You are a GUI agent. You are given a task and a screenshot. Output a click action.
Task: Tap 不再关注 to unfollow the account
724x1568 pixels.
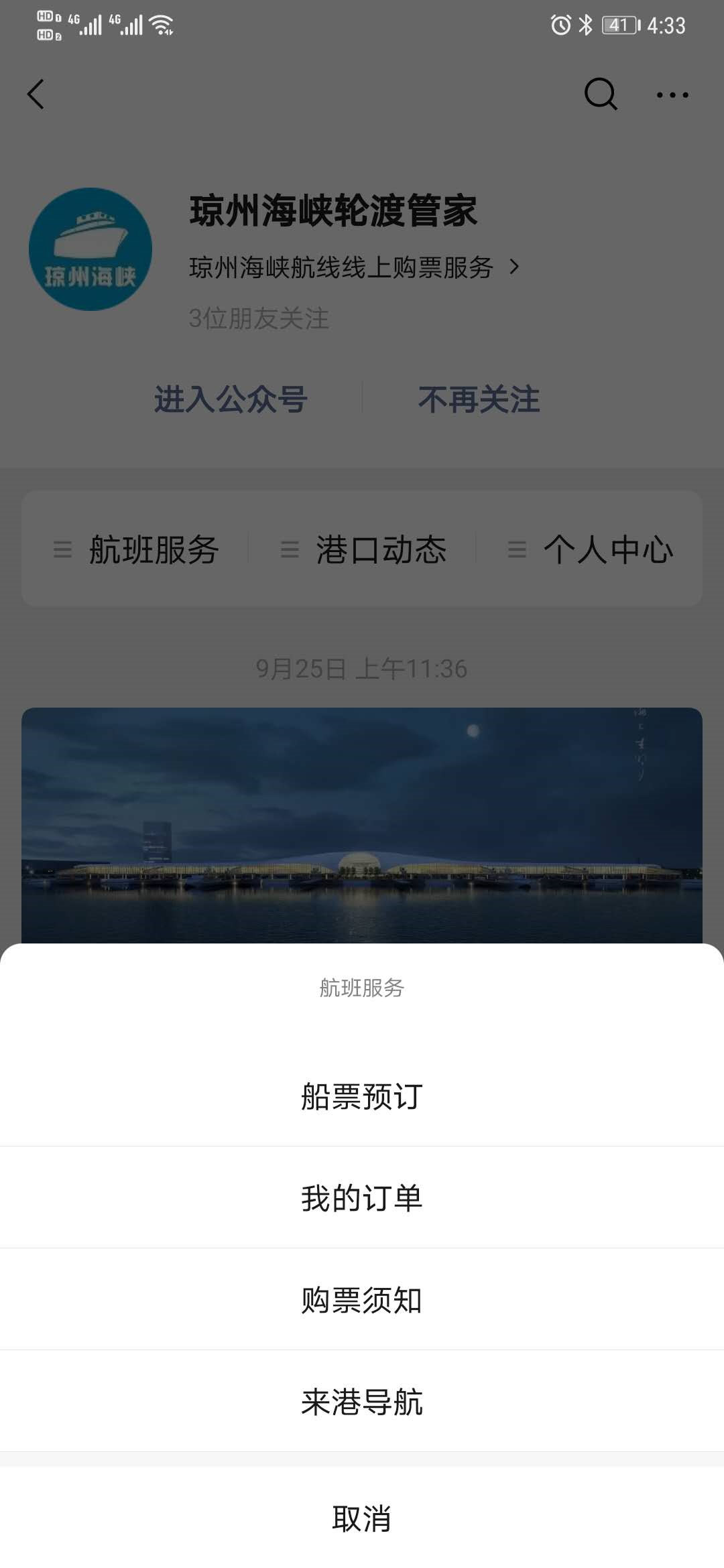tap(478, 399)
